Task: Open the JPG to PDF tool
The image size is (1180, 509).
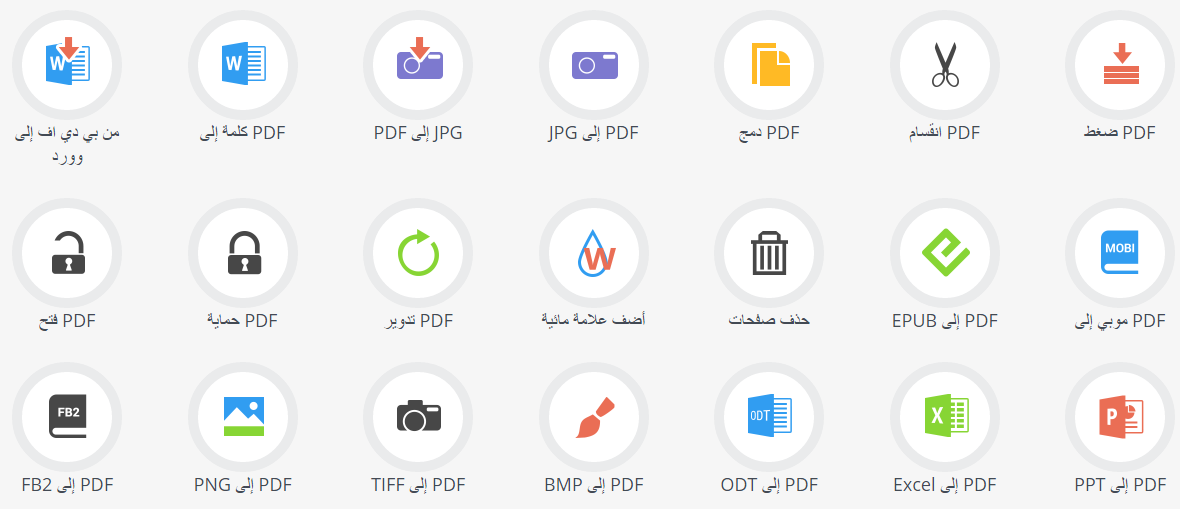Action: pyautogui.click(x=594, y=66)
